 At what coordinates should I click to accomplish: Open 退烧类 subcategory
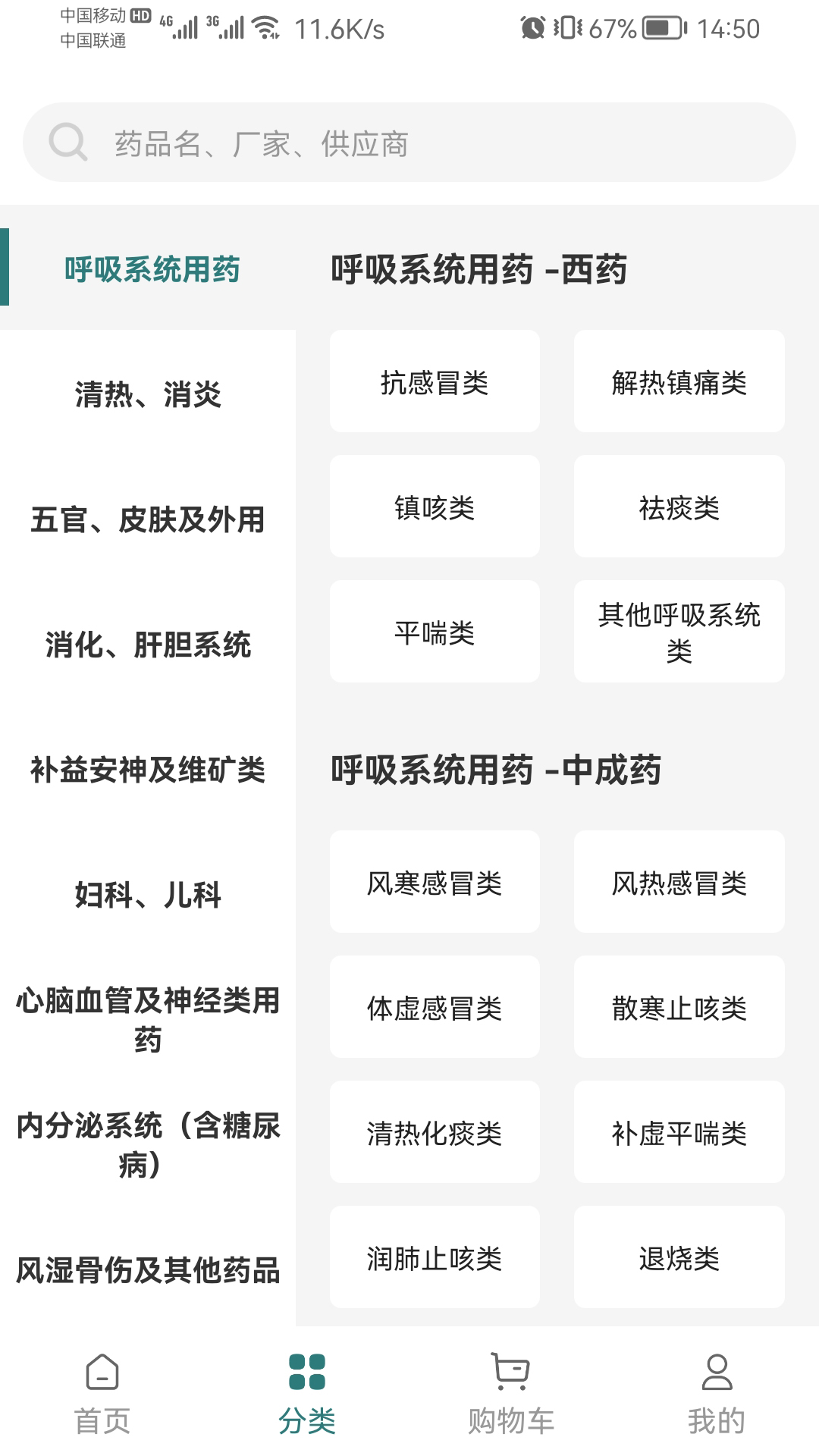[x=679, y=1257]
